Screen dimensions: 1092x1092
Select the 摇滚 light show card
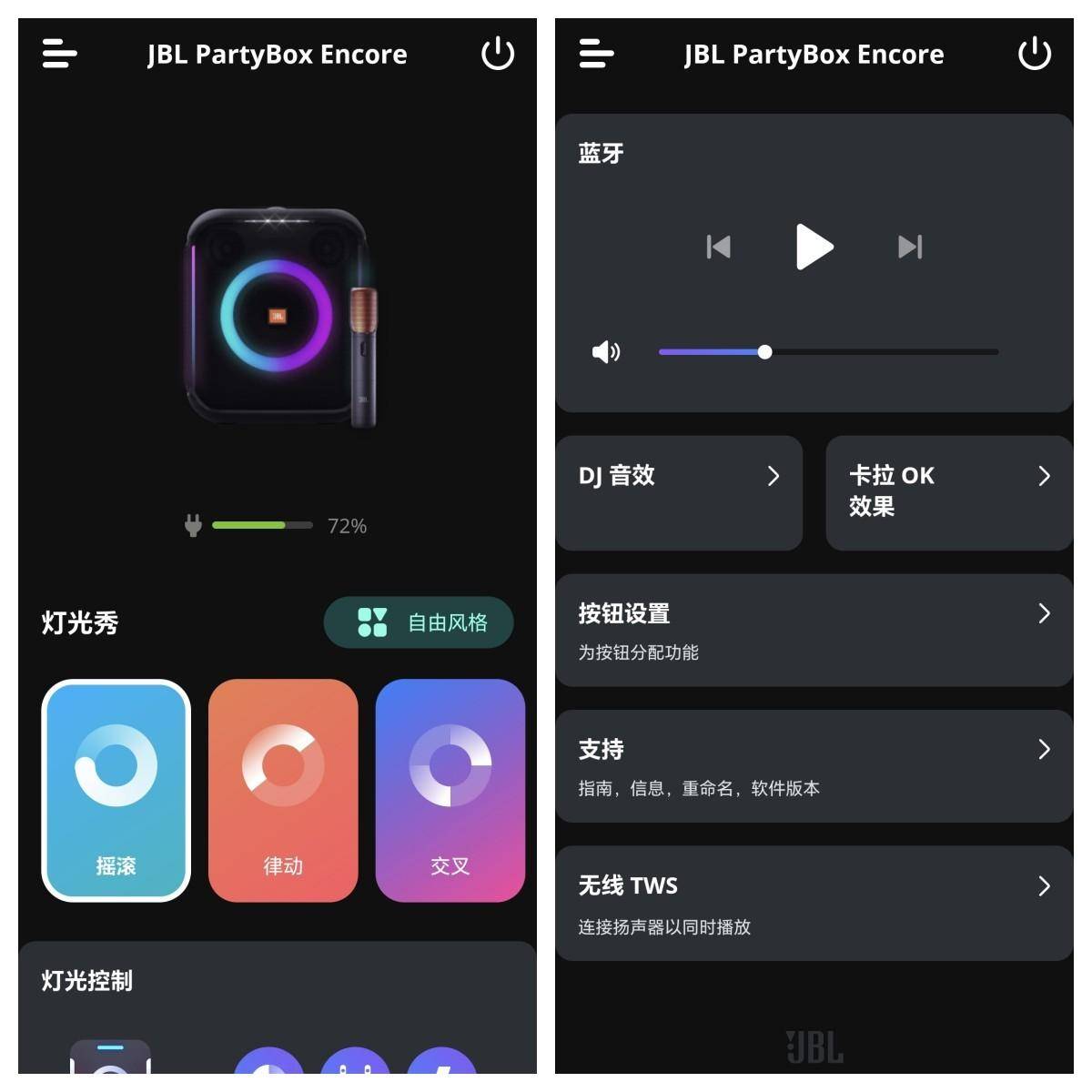coord(116,790)
